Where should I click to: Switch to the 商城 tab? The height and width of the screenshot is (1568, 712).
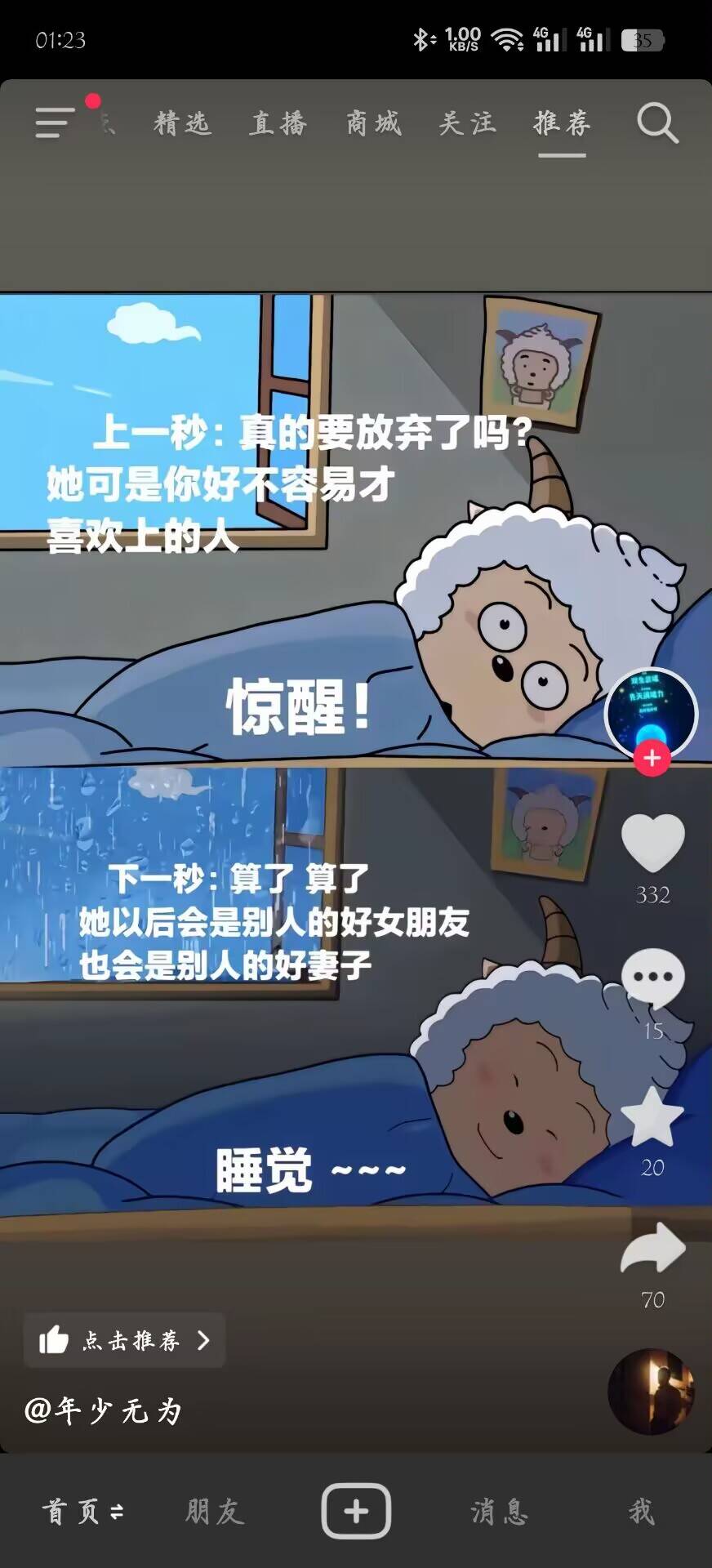[x=373, y=123]
